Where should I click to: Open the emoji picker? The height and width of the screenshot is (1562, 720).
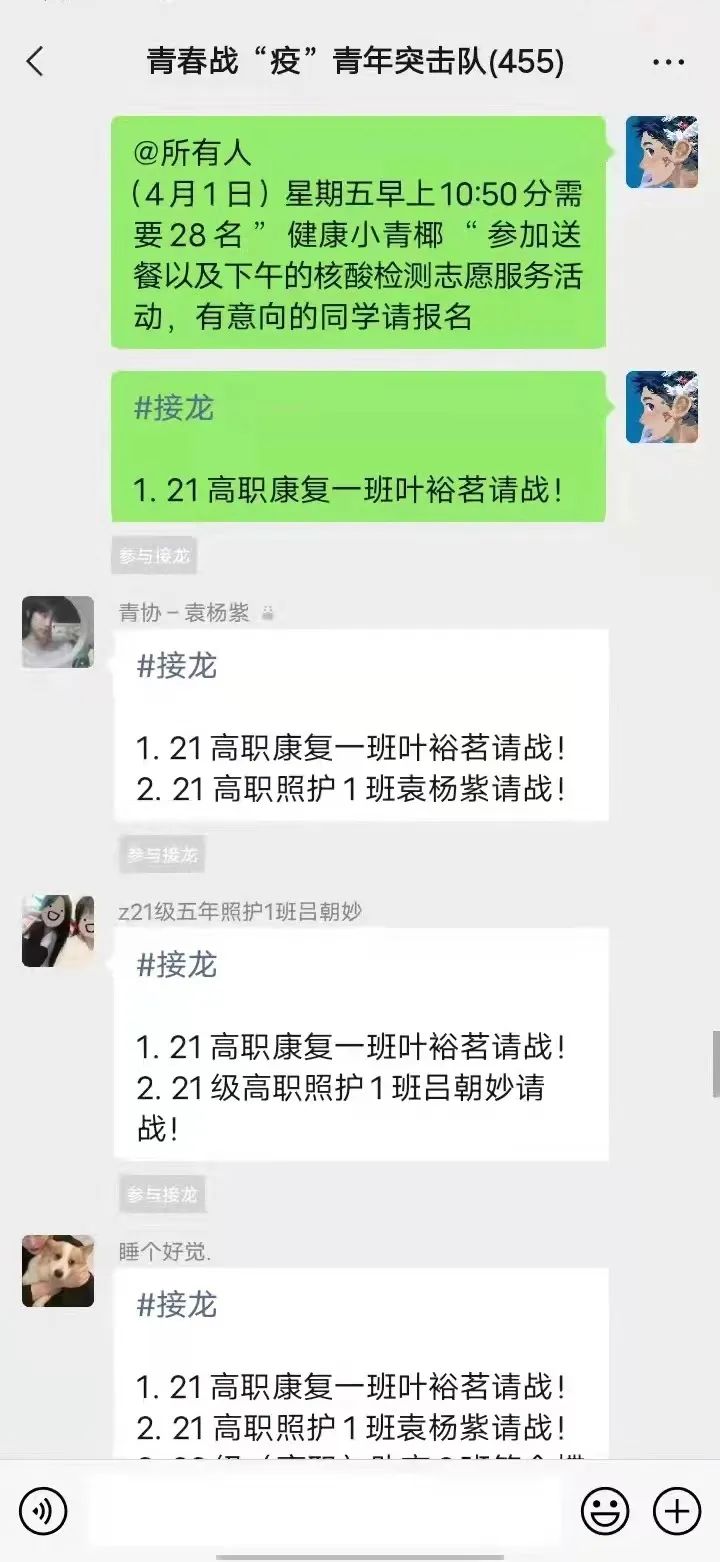tap(605, 1509)
